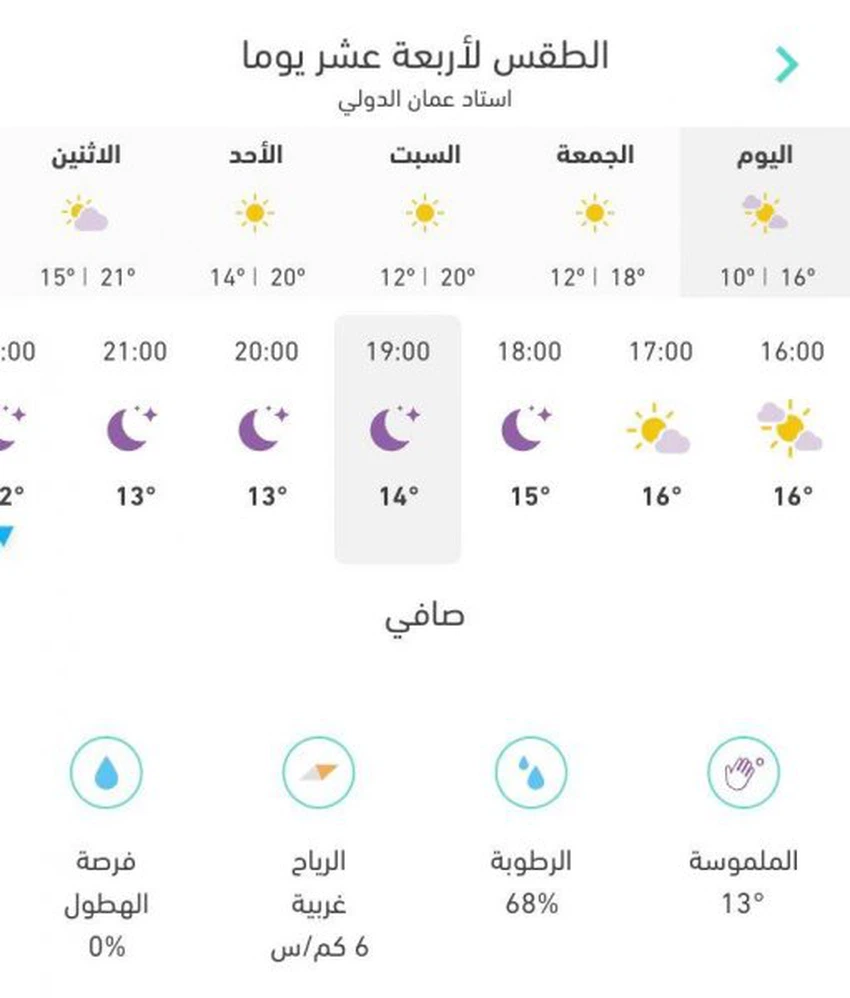
Task: Pick the 18:00 hour
Action: coord(529,426)
